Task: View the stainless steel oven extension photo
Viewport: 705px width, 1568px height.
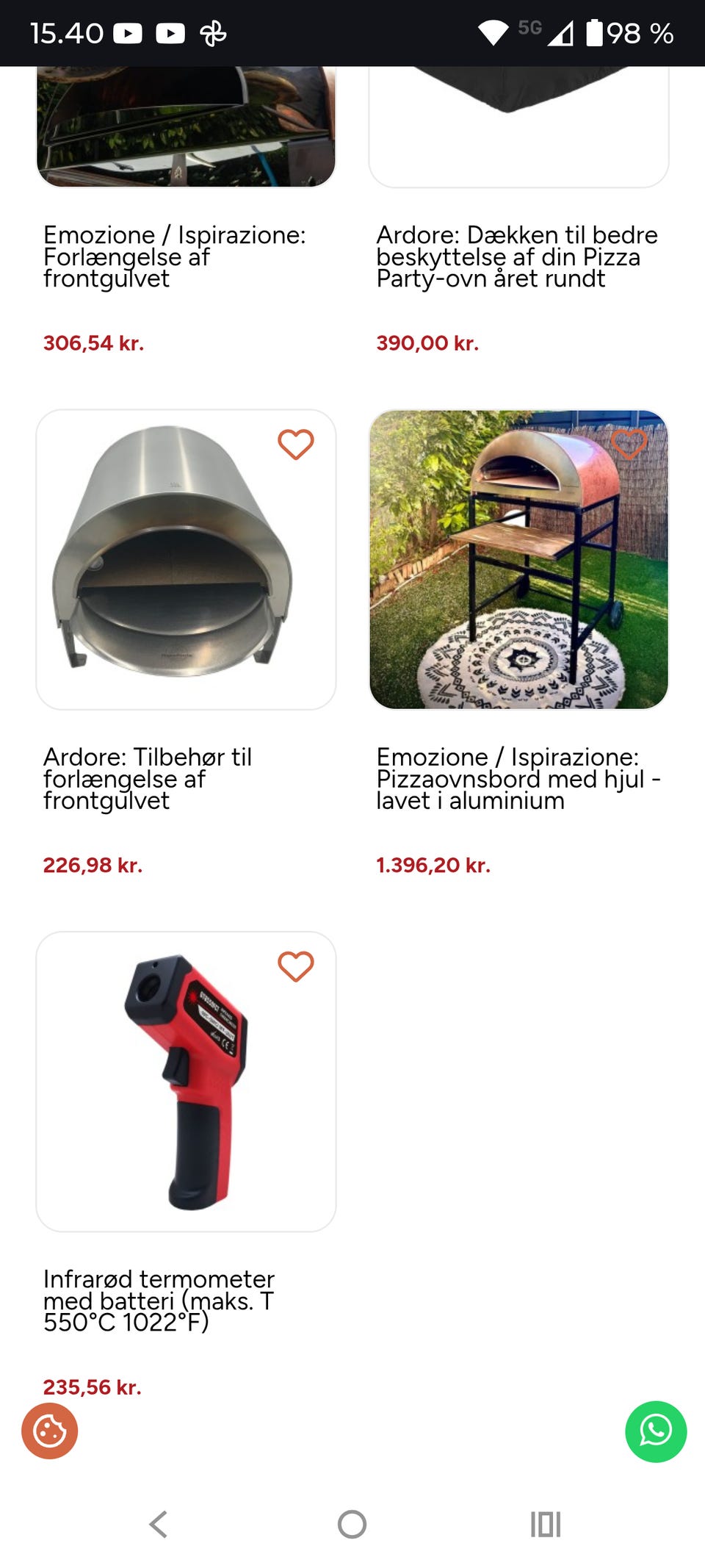Action: tap(185, 558)
